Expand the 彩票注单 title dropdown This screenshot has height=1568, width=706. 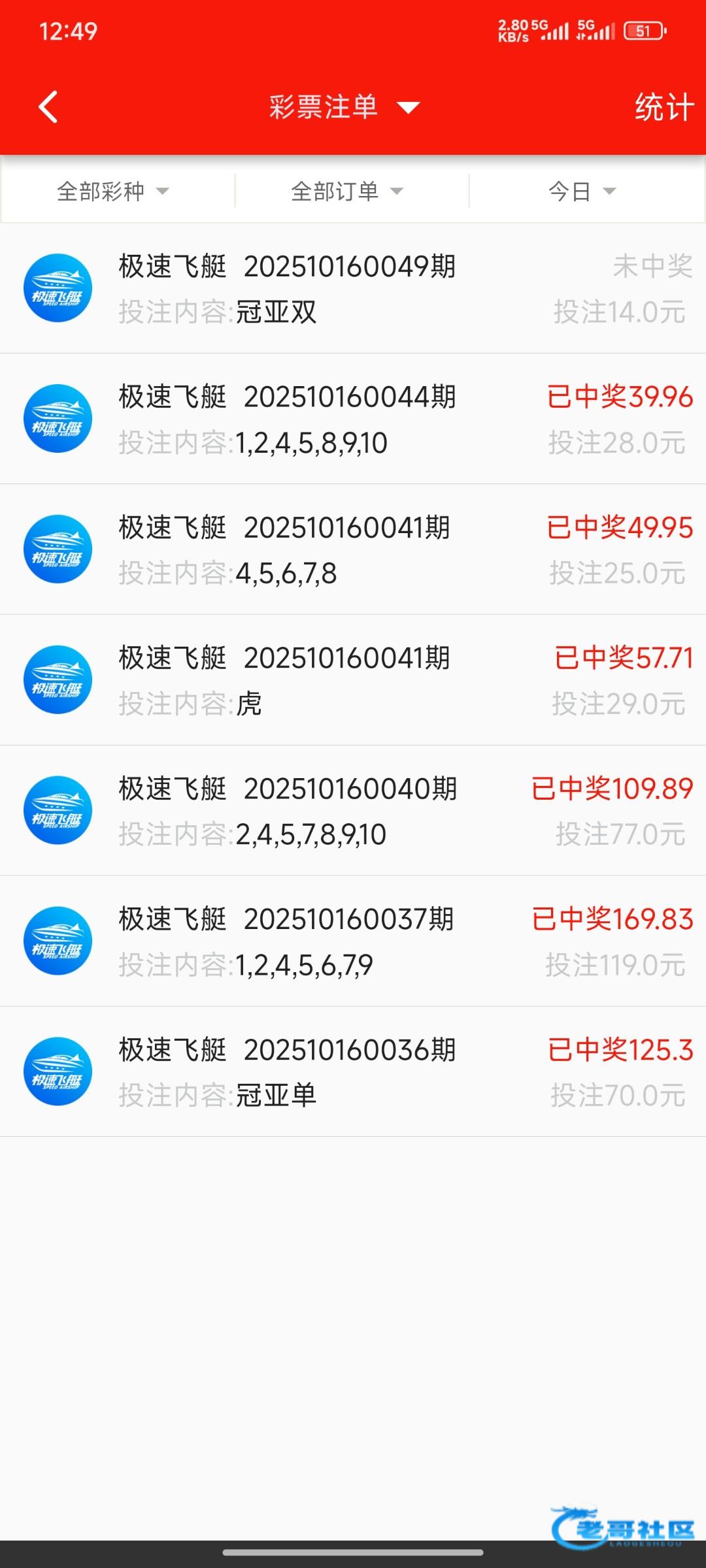pyautogui.click(x=344, y=107)
